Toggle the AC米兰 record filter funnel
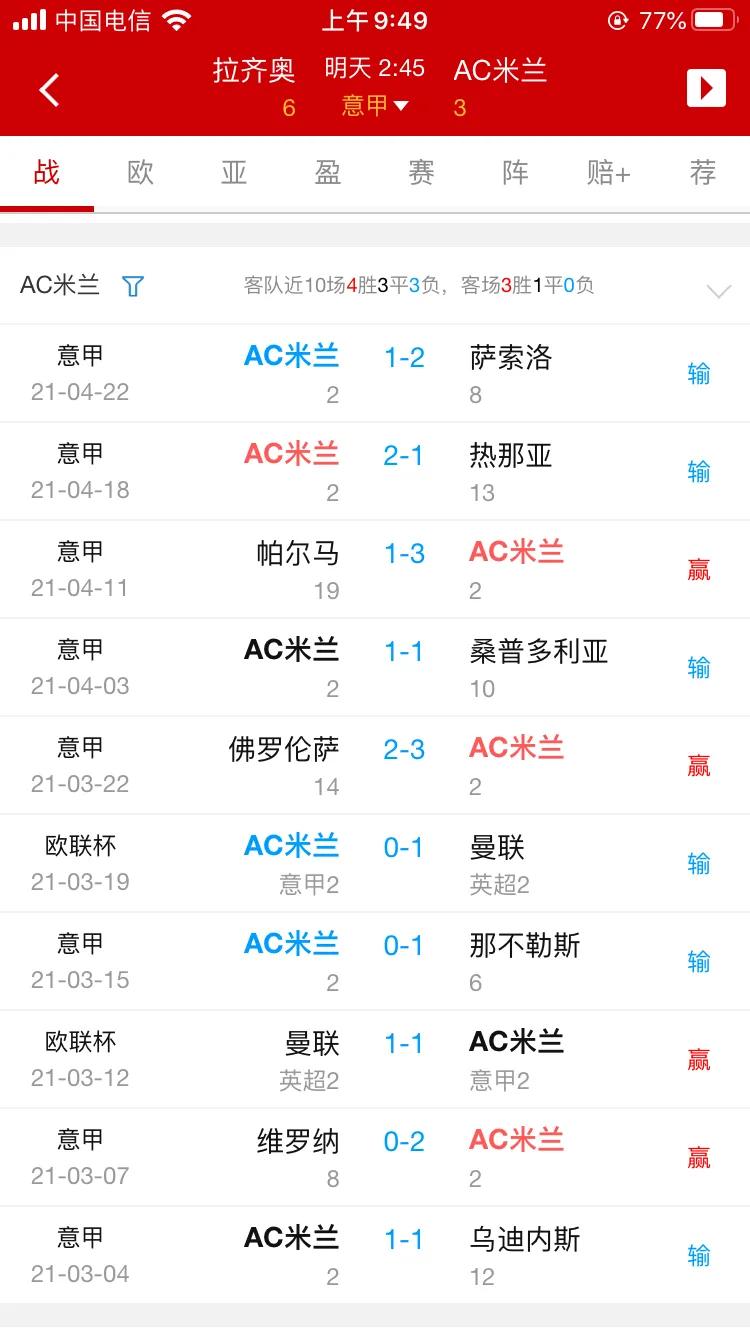This screenshot has width=750, height=1334. click(x=132, y=286)
